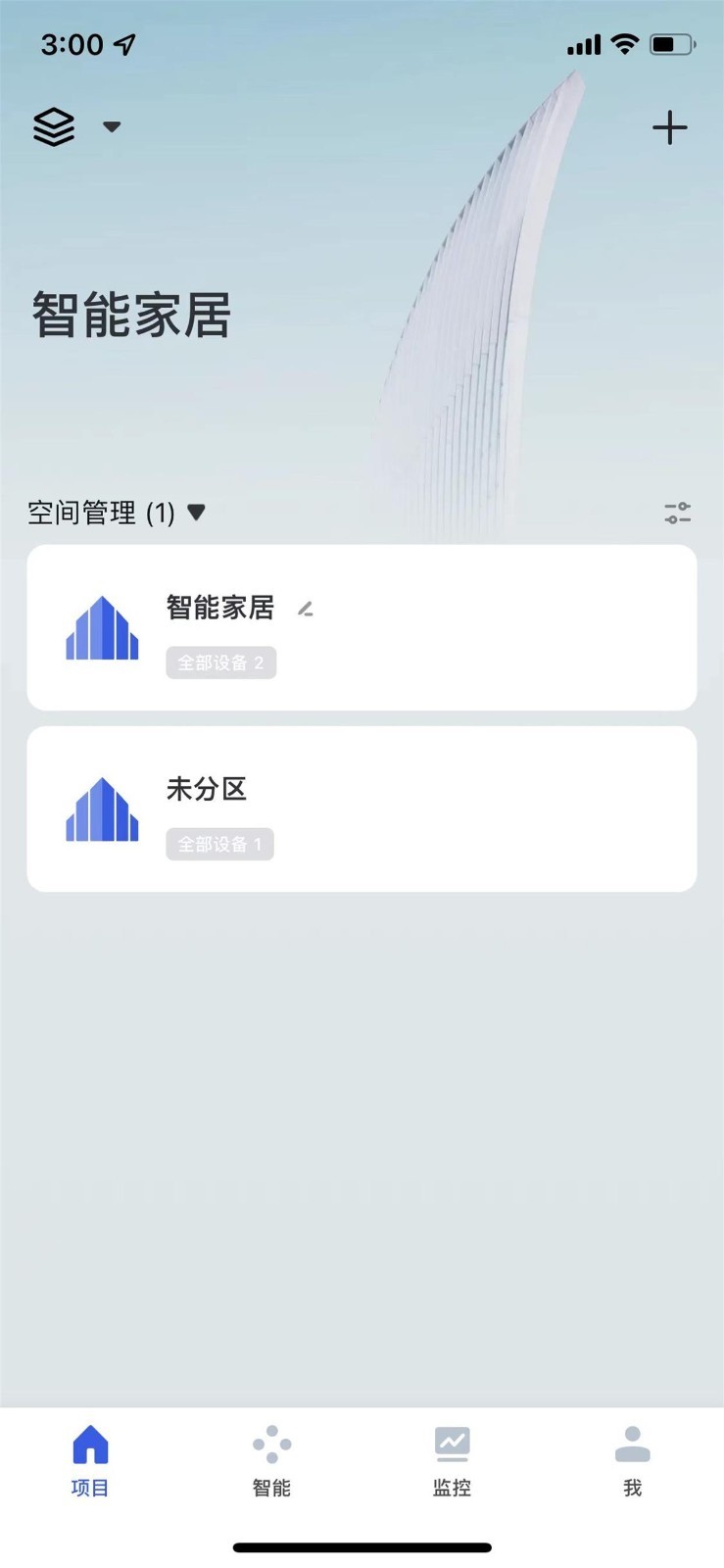
Task: Edit the 智能家居 space name
Action: point(306,610)
